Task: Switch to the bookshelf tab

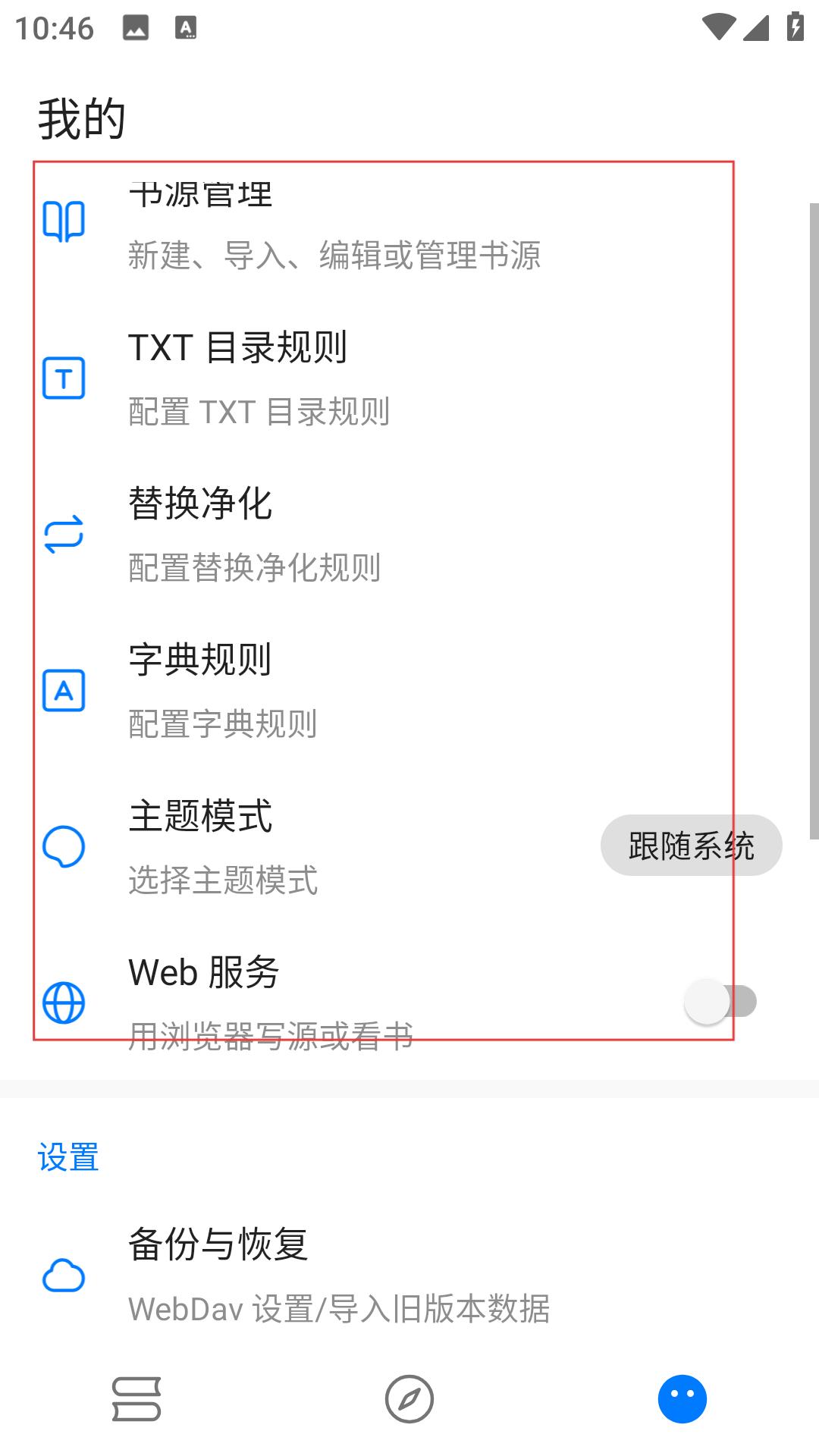Action: pos(136,1399)
